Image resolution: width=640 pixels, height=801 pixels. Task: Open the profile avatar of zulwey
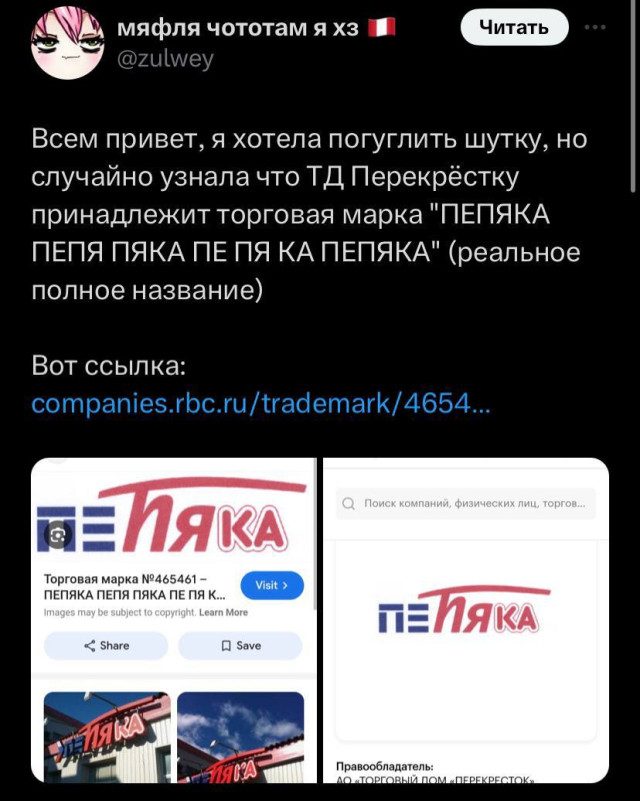point(67,42)
